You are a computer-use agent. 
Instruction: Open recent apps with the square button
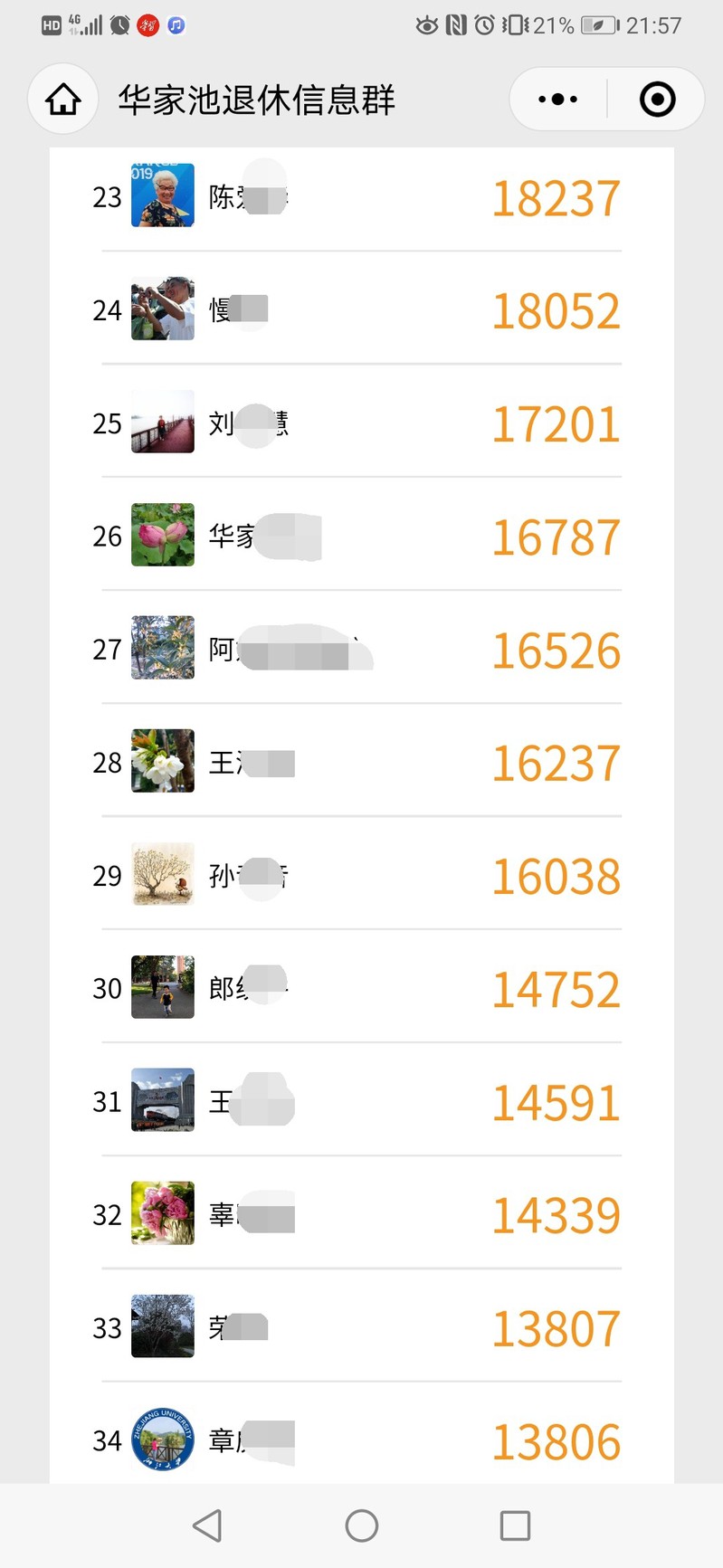coord(515,1525)
